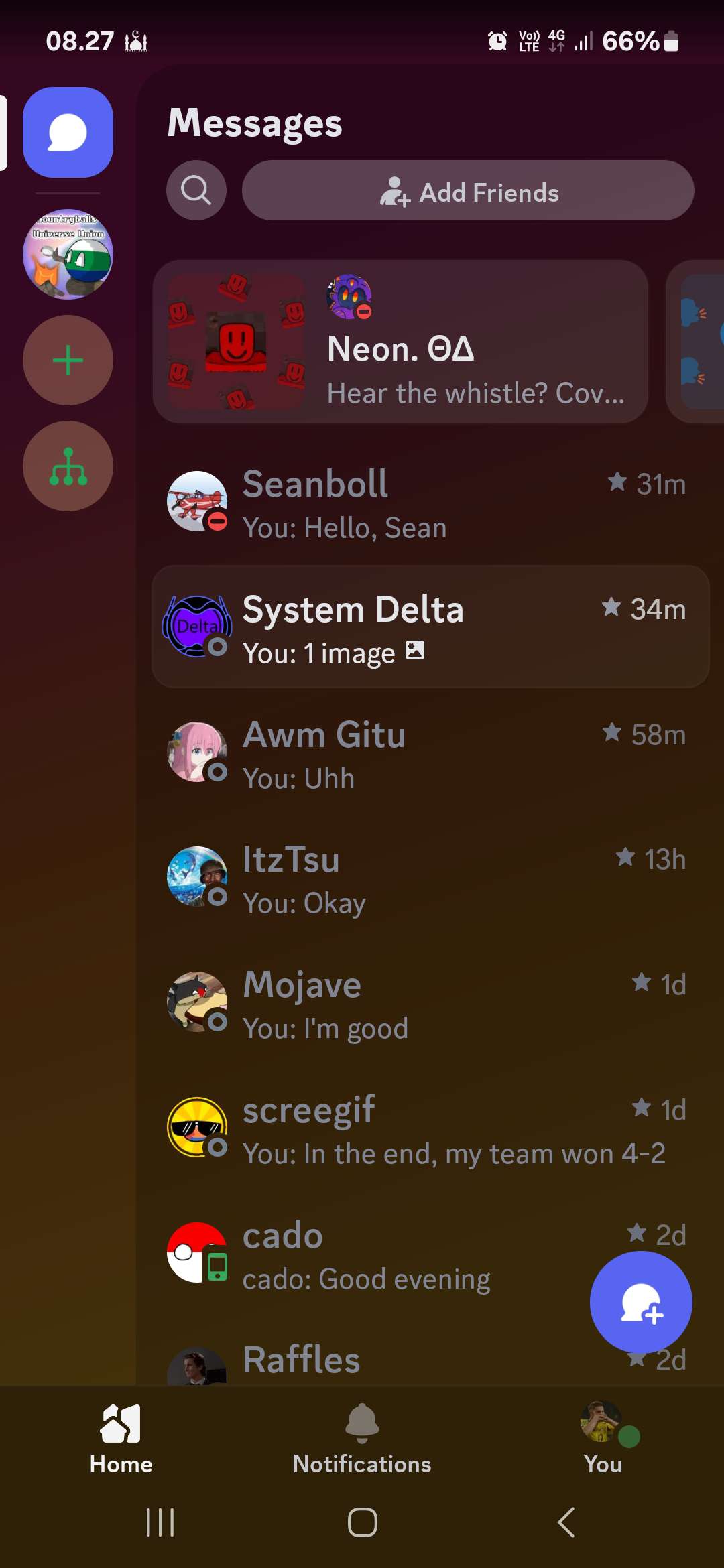Open the chat with Seanboll
Viewport: 724px width, 1568px height.
coord(429,503)
